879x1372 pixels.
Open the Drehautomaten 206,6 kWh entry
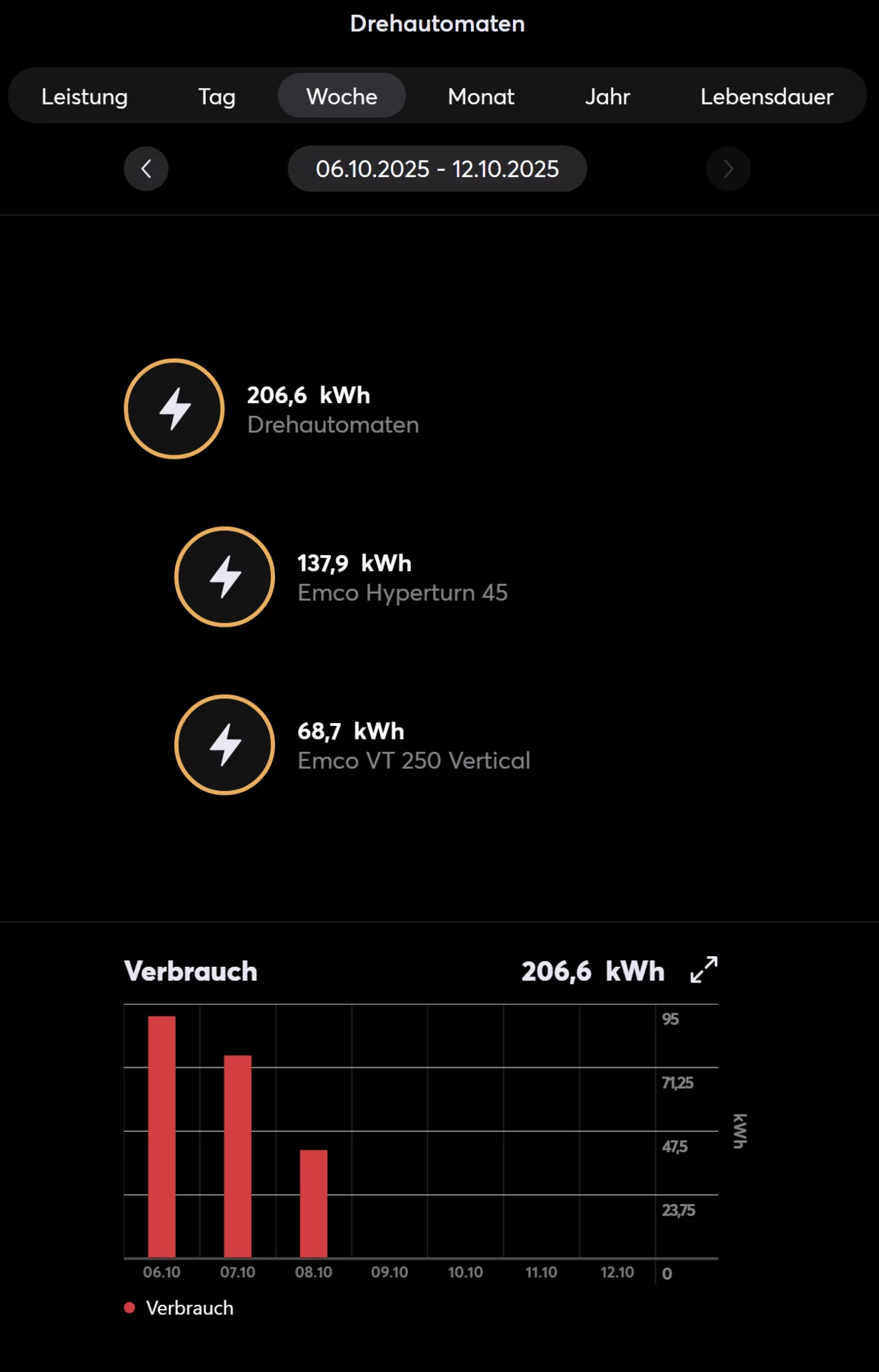(332, 409)
